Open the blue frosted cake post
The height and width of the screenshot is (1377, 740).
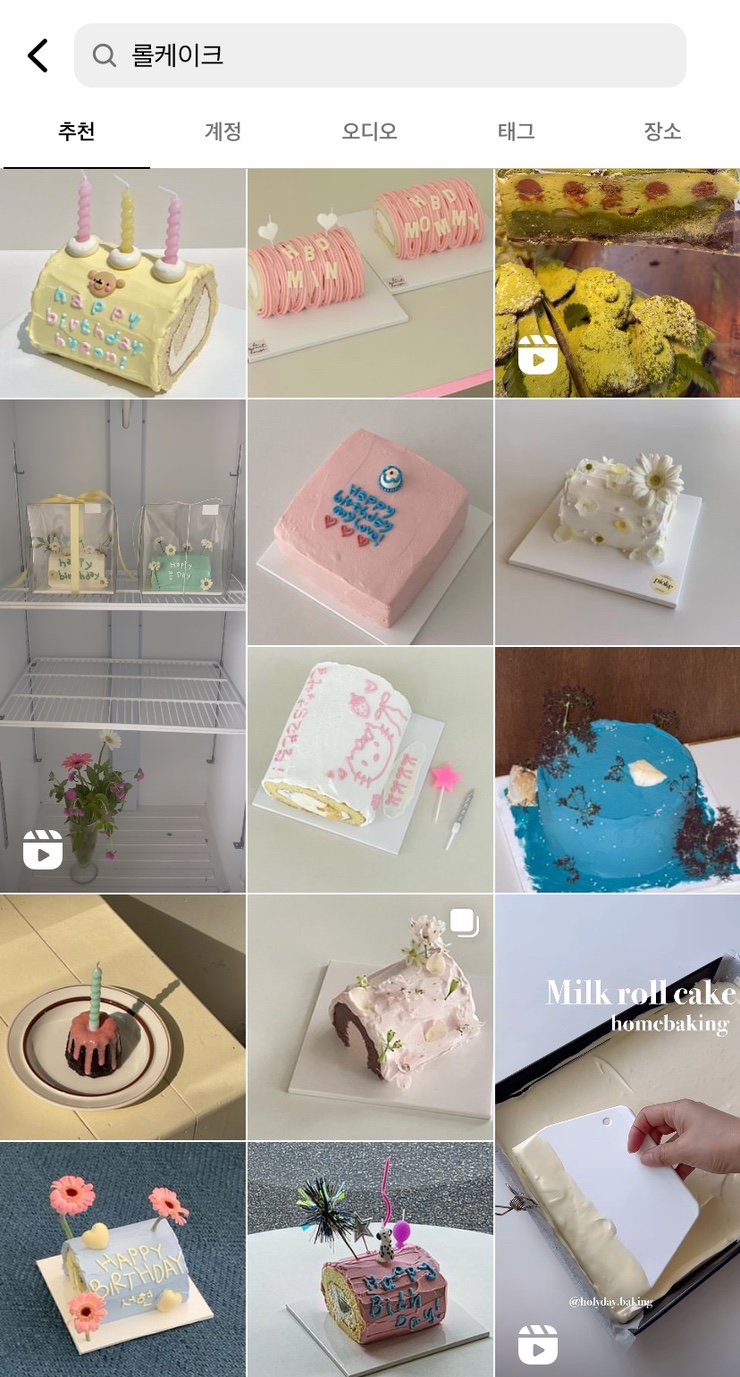(617, 769)
